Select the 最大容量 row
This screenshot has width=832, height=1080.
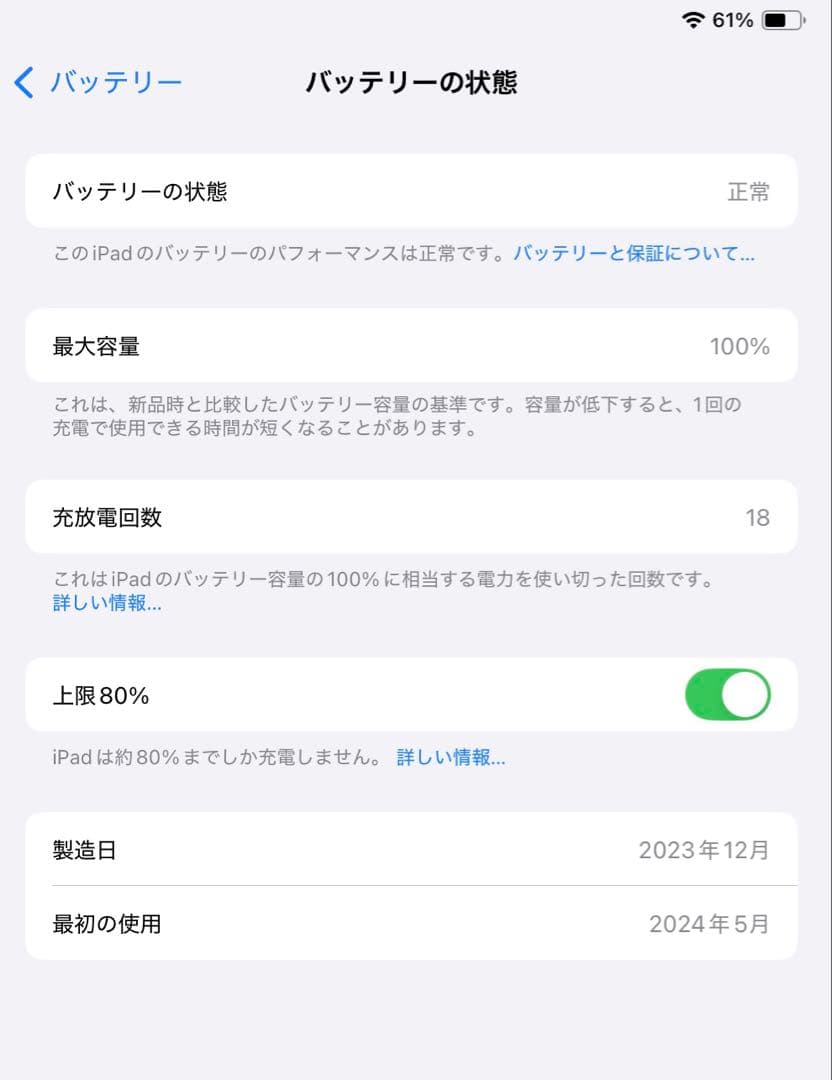[400, 345]
